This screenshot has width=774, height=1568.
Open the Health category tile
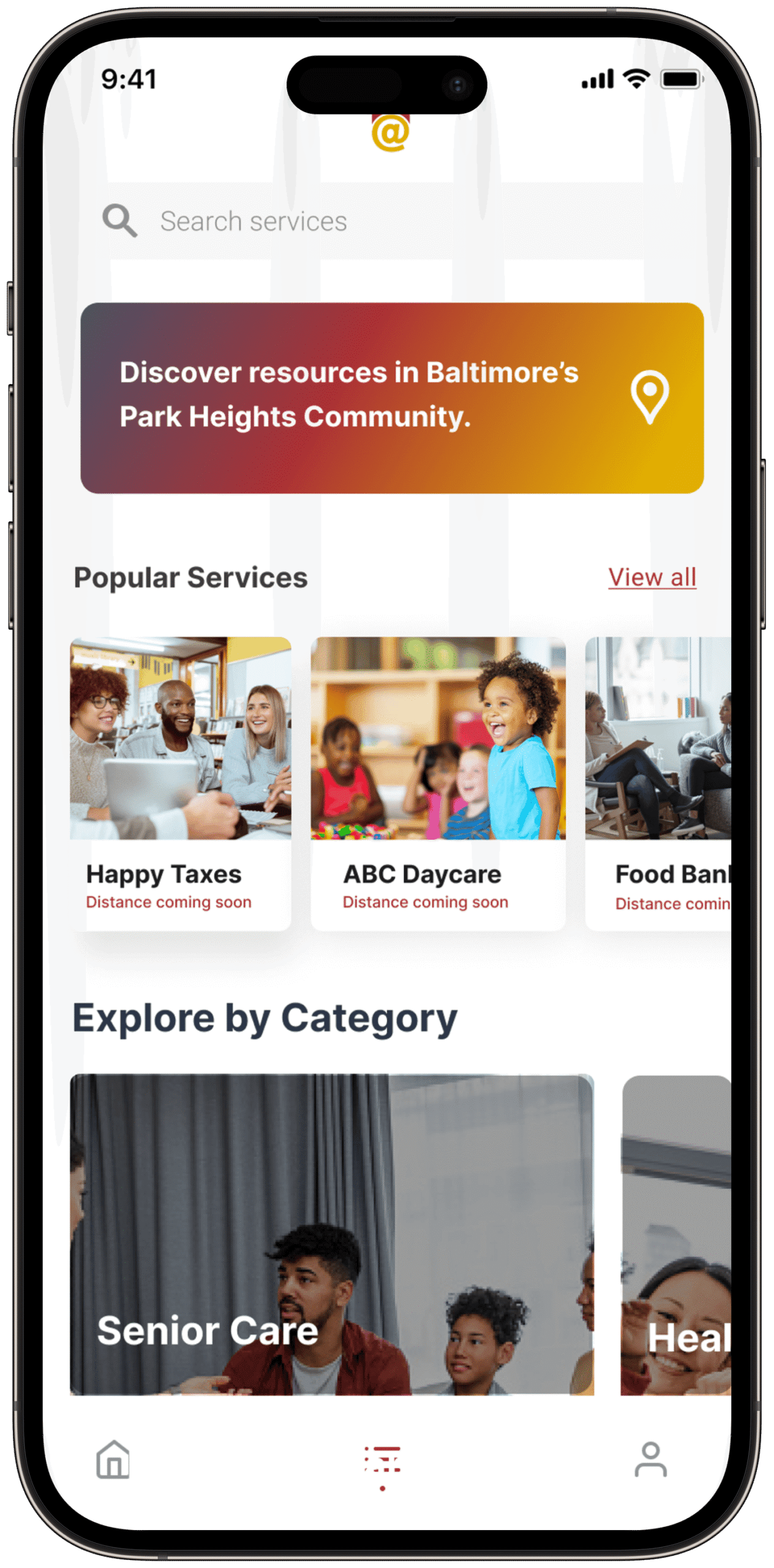[677, 1234]
